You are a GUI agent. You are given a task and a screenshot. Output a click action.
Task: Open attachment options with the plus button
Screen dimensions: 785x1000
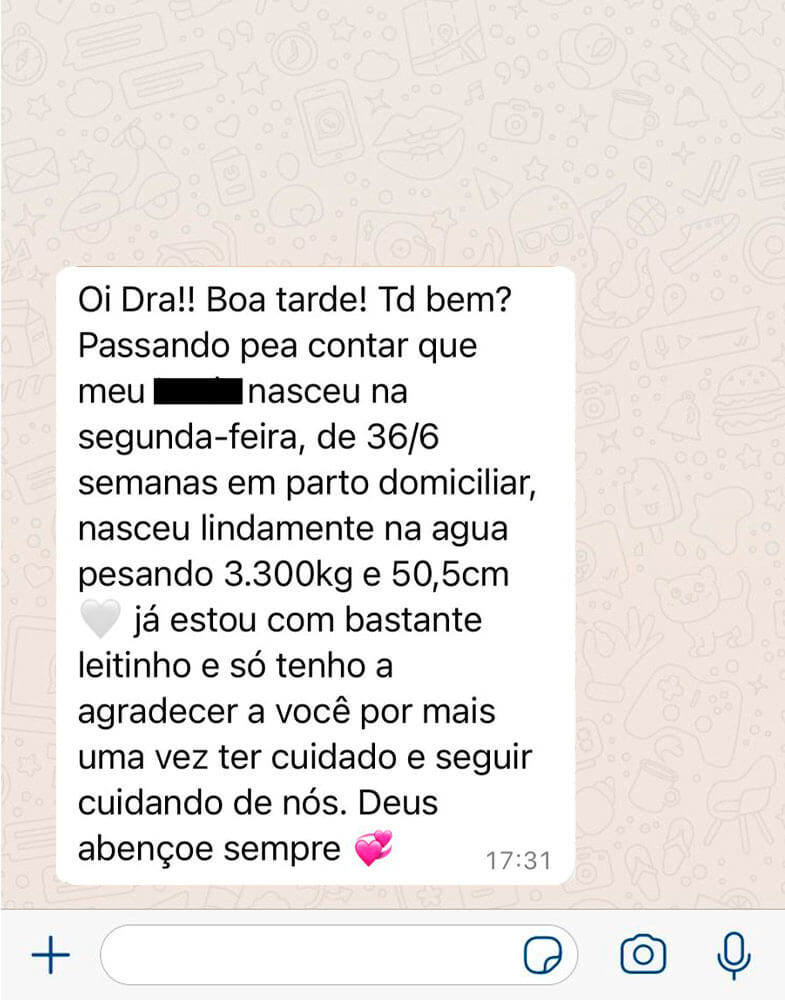click(50, 955)
